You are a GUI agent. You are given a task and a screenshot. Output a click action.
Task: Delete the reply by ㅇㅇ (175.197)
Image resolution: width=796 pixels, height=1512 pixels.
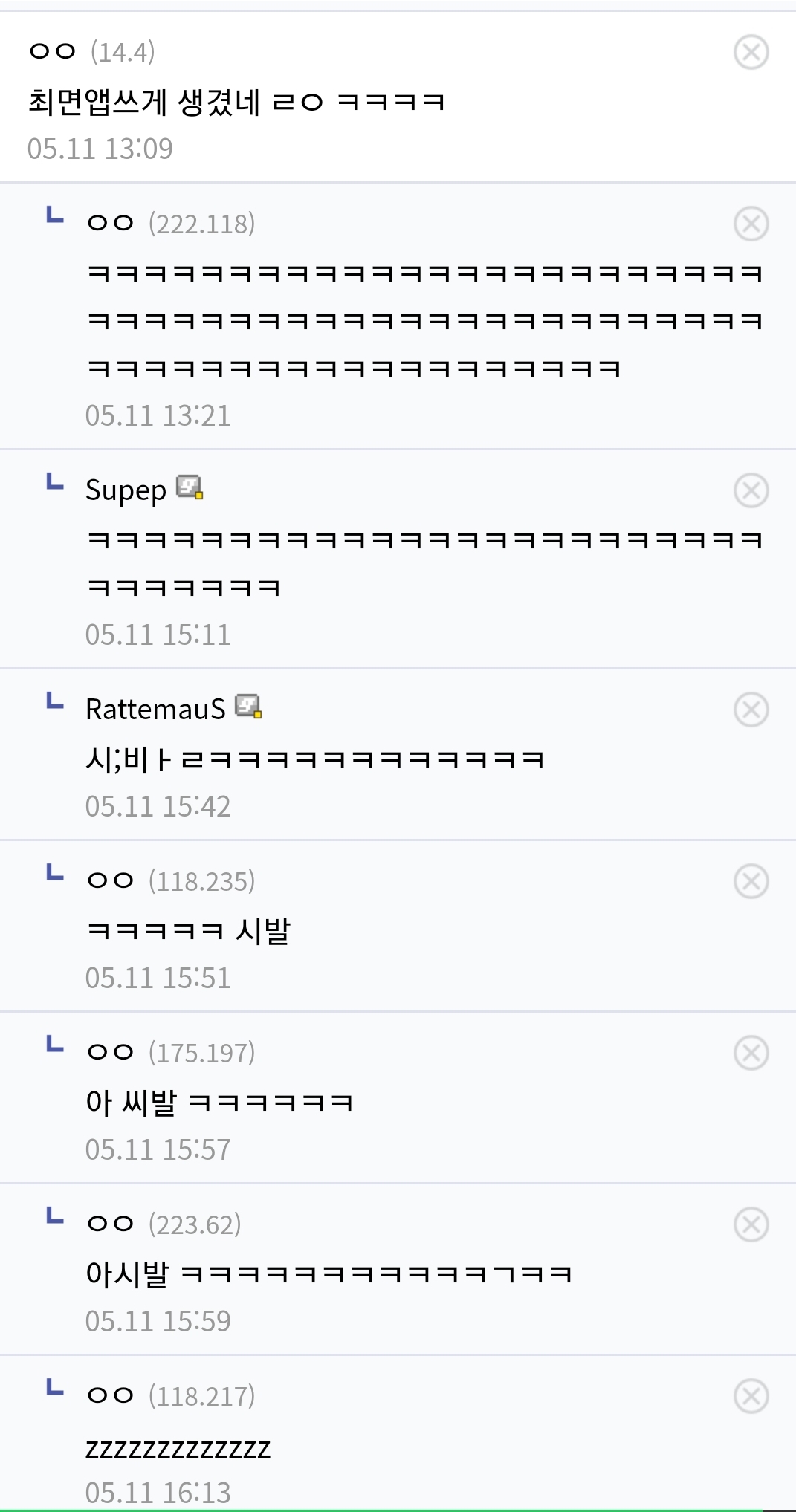[751, 1053]
